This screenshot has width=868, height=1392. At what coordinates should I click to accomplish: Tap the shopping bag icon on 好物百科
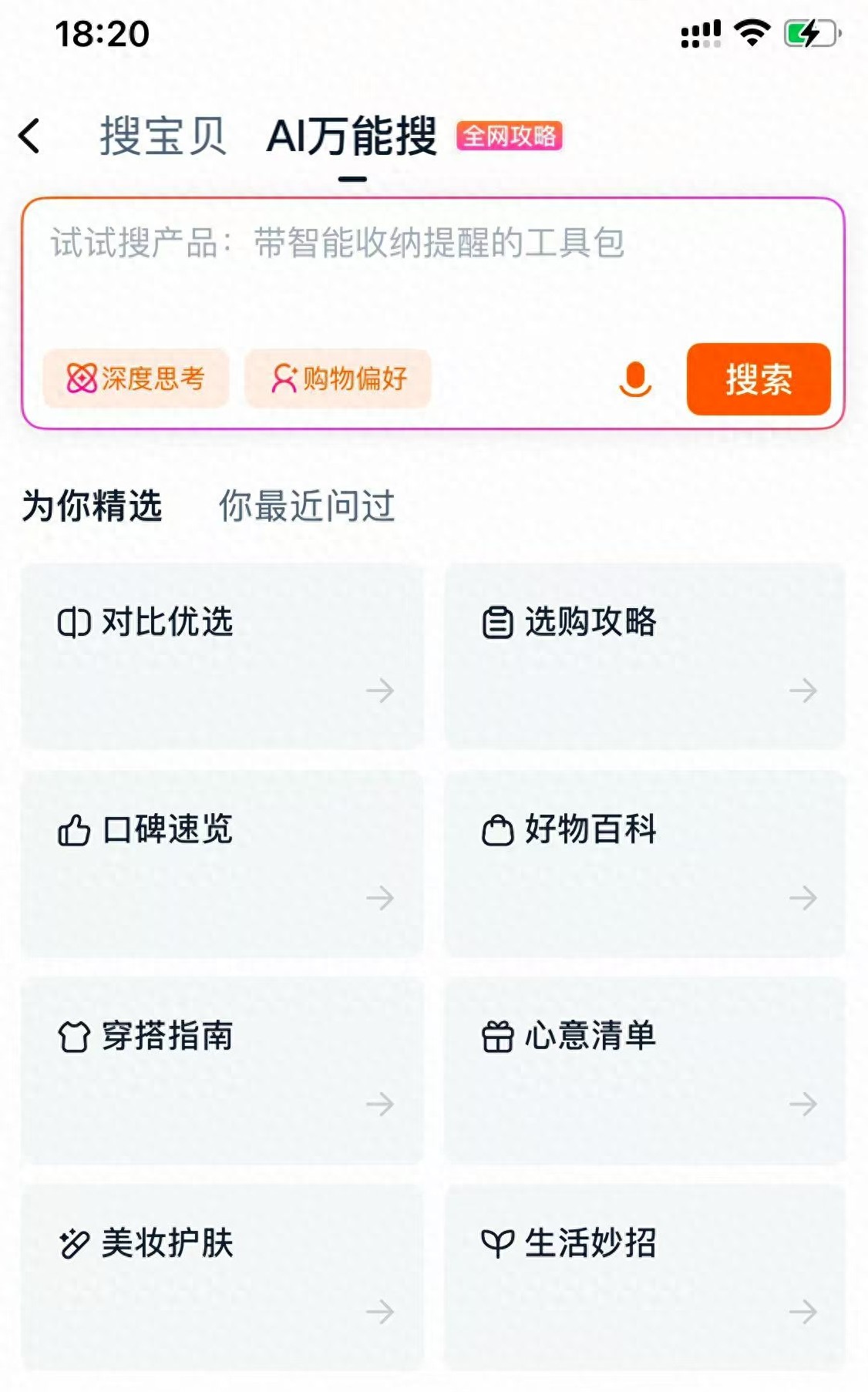[x=496, y=832]
